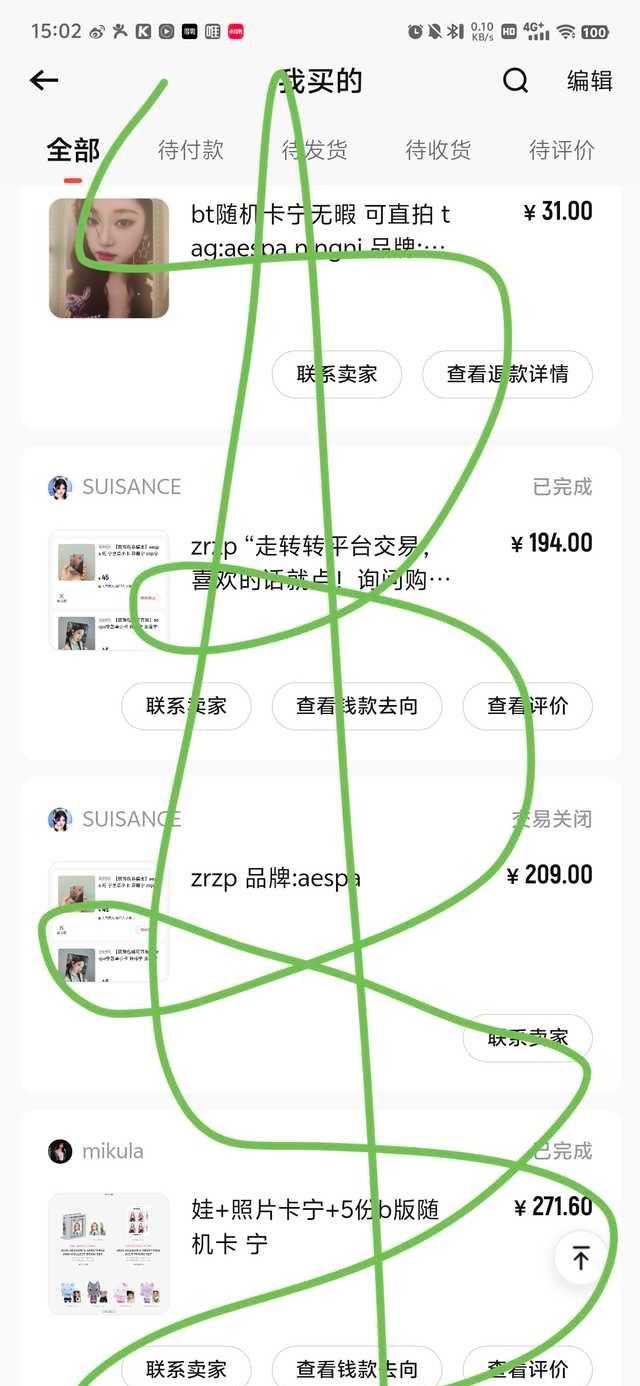The height and width of the screenshot is (1386, 640).
Task: View 查看钱款去向 for the ¥194.00 order
Action: pyautogui.click(x=357, y=706)
